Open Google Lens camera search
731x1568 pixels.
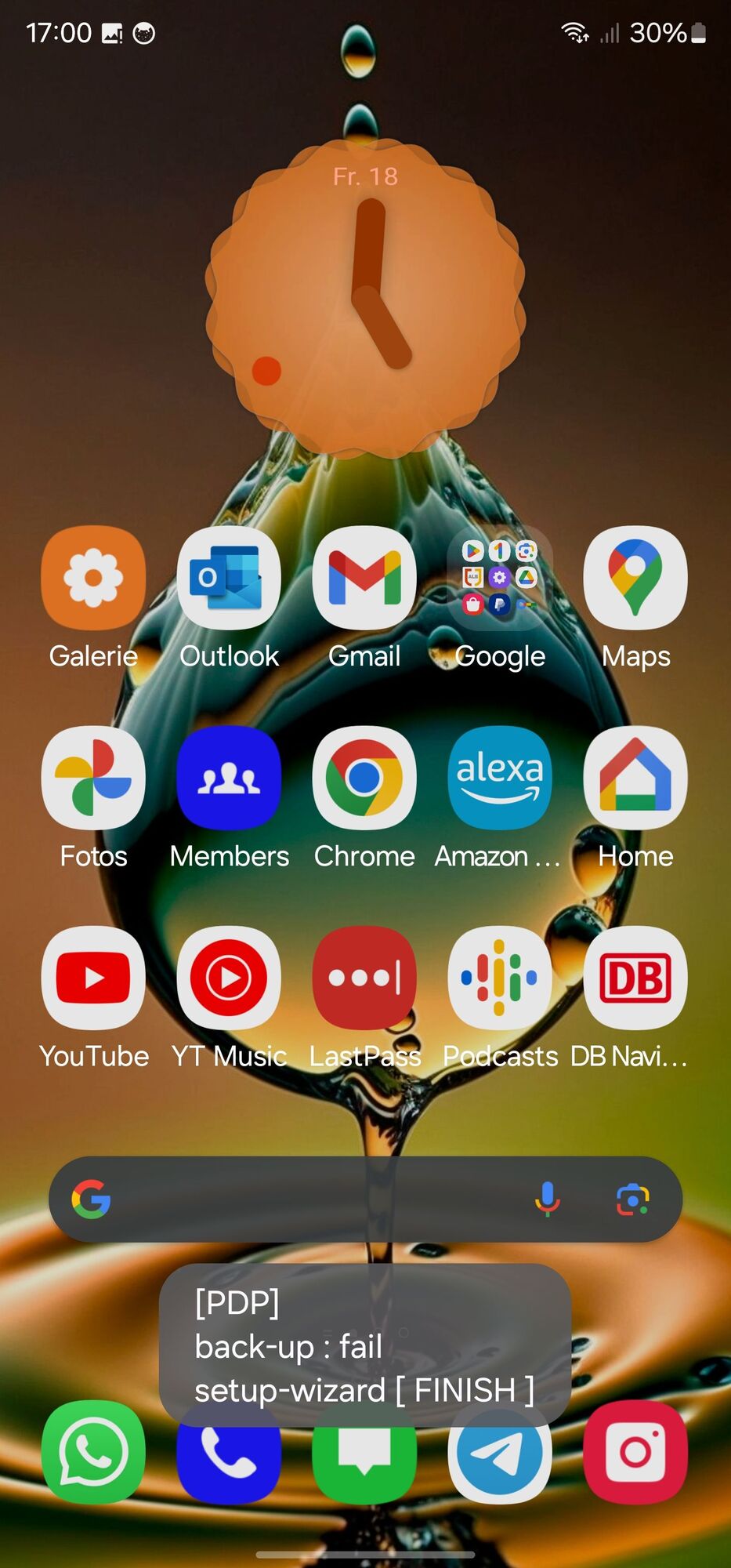[632, 1200]
